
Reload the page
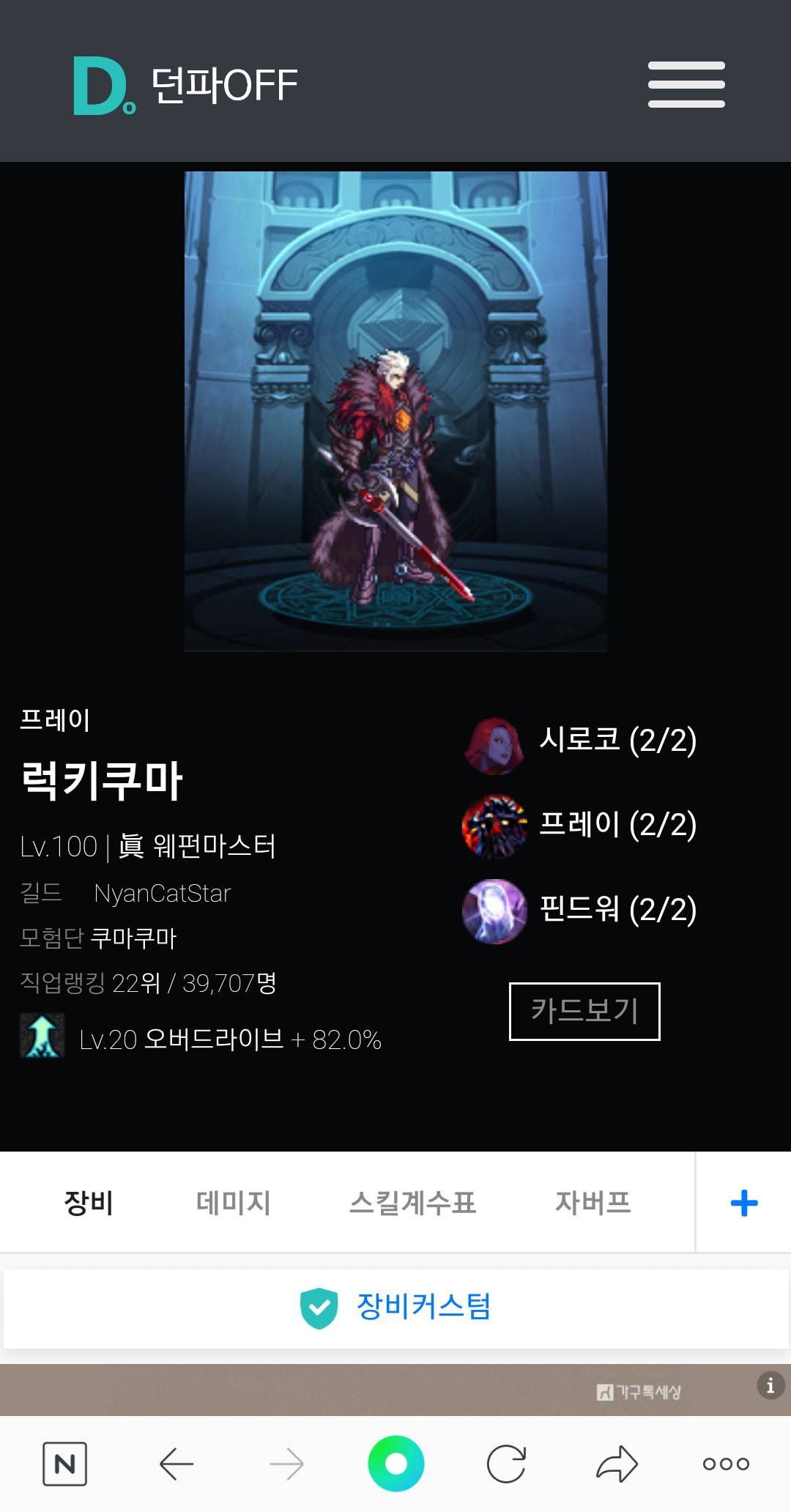(x=506, y=1464)
